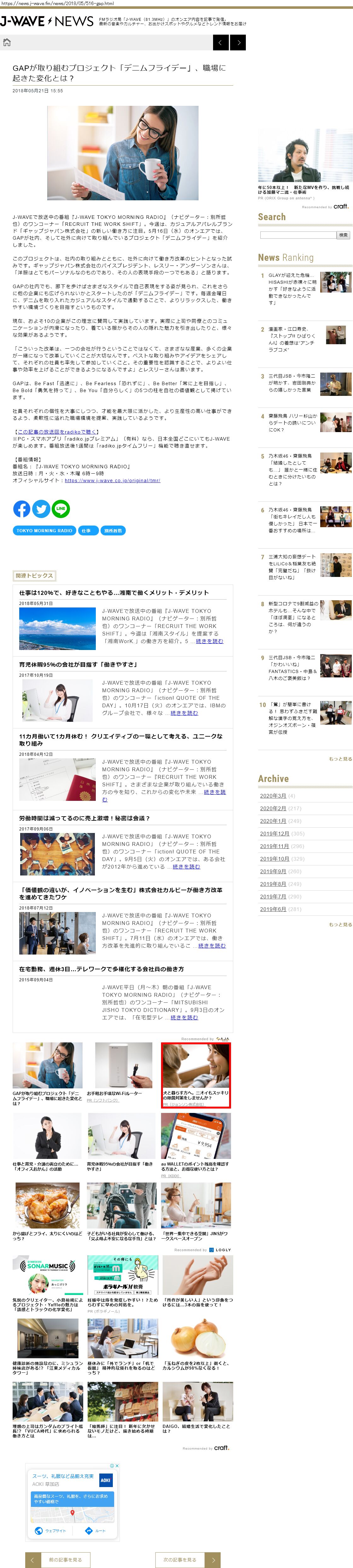Tap もっと見る under News Ranking
The width and height of the screenshot is (353, 1568).
tap(340, 759)
